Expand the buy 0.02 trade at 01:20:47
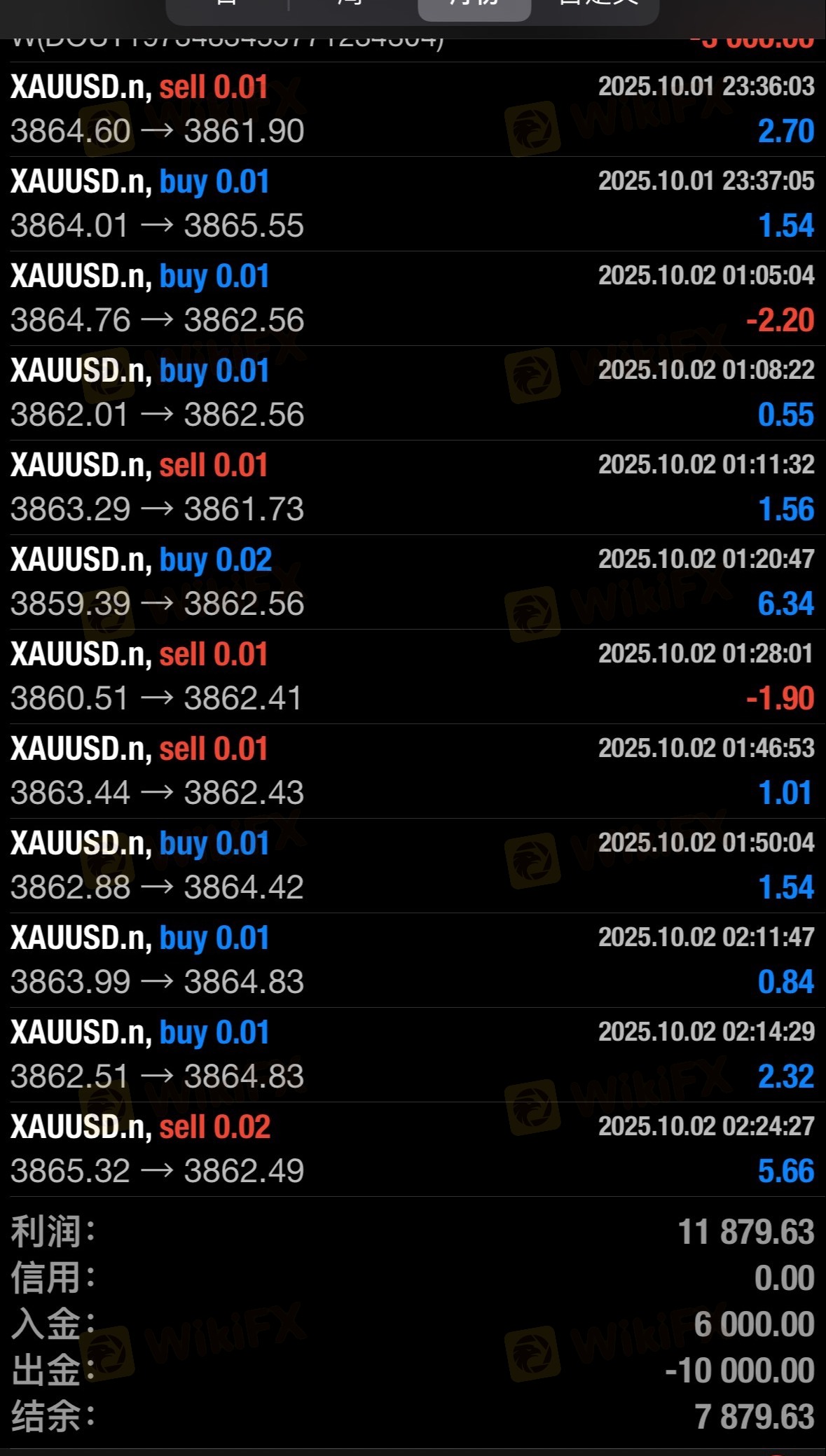Screen dimensions: 826x1456 pos(413,582)
